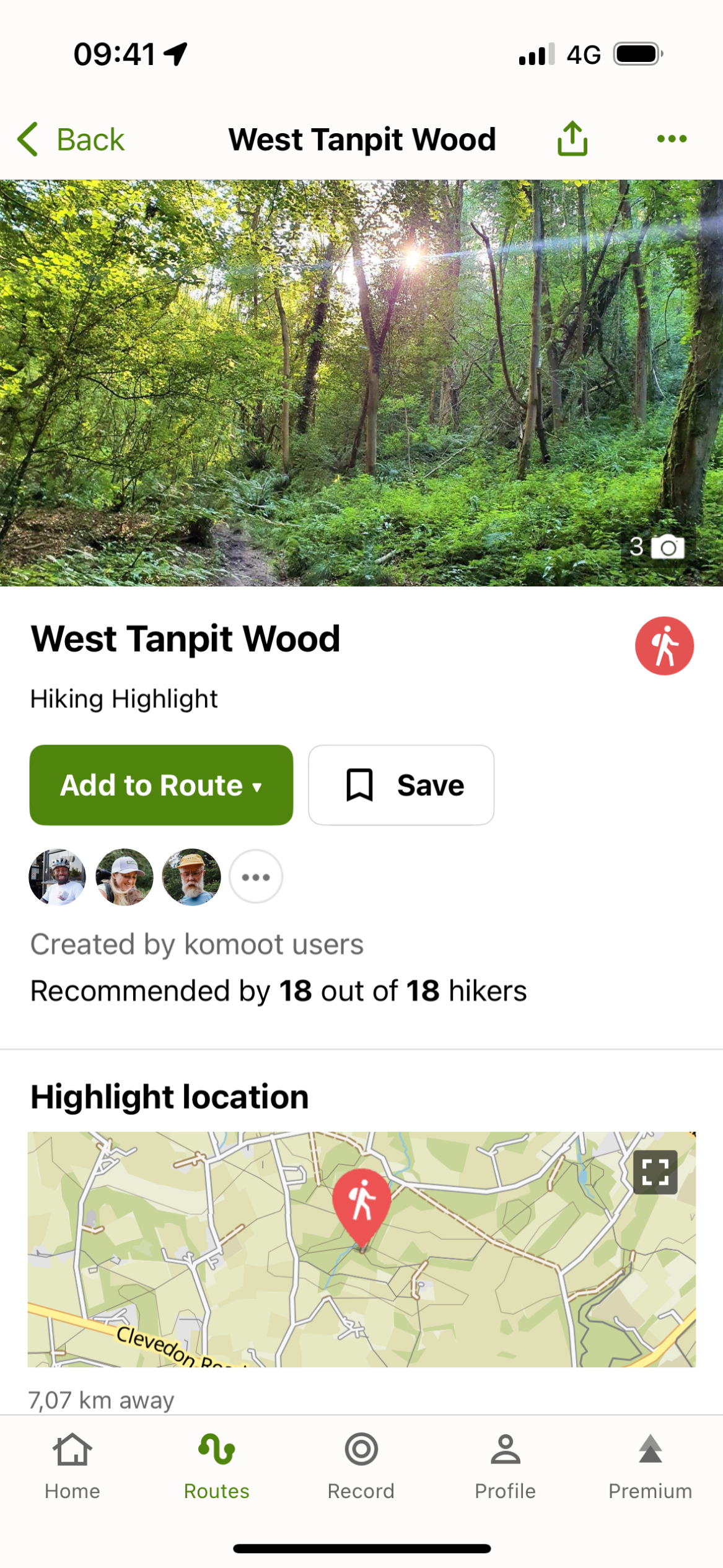723x1568 pixels.
Task: Go back to the previous screen
Action: point(71,139)
